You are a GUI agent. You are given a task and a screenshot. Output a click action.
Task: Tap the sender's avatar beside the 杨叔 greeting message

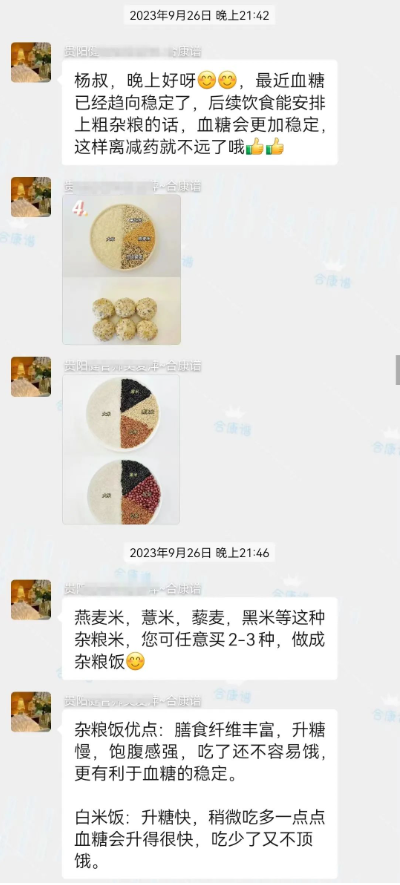[x=31, y=62]
